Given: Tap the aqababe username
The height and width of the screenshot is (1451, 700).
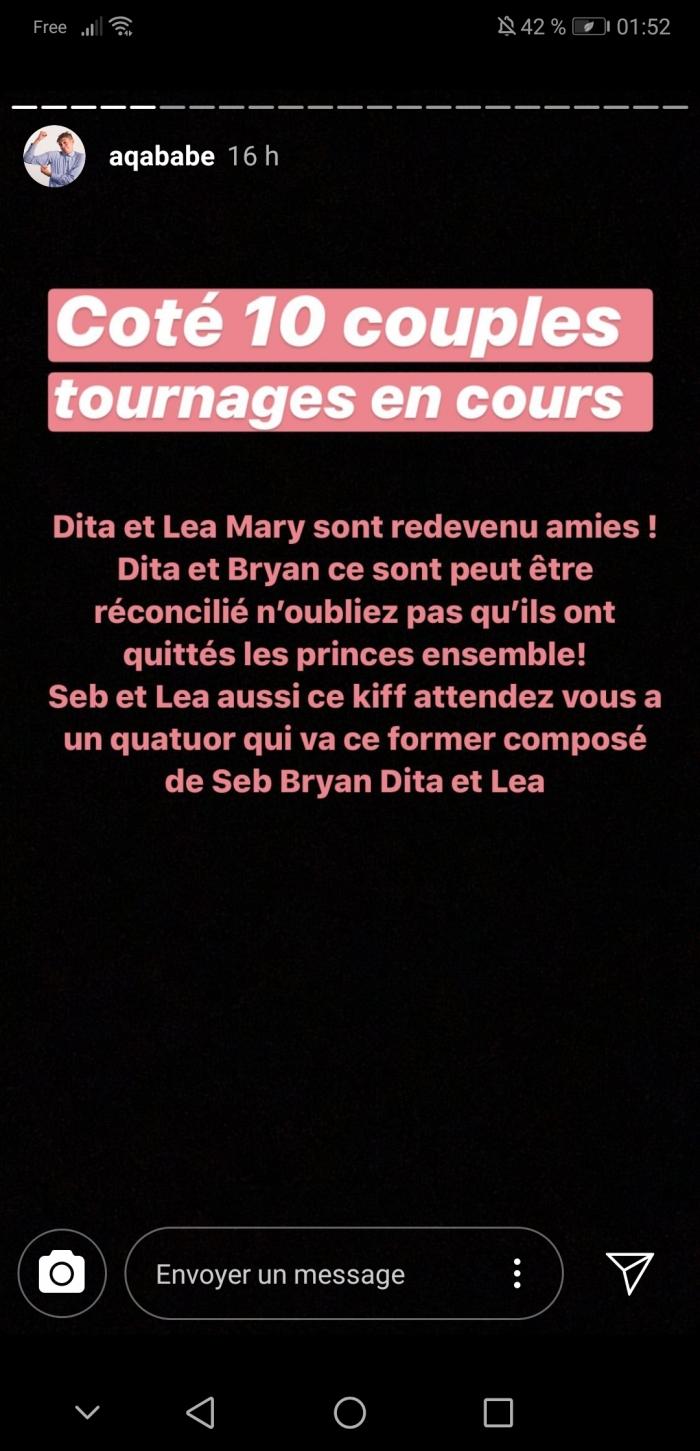Looking at the screenshot, I should tap(161, 156).
